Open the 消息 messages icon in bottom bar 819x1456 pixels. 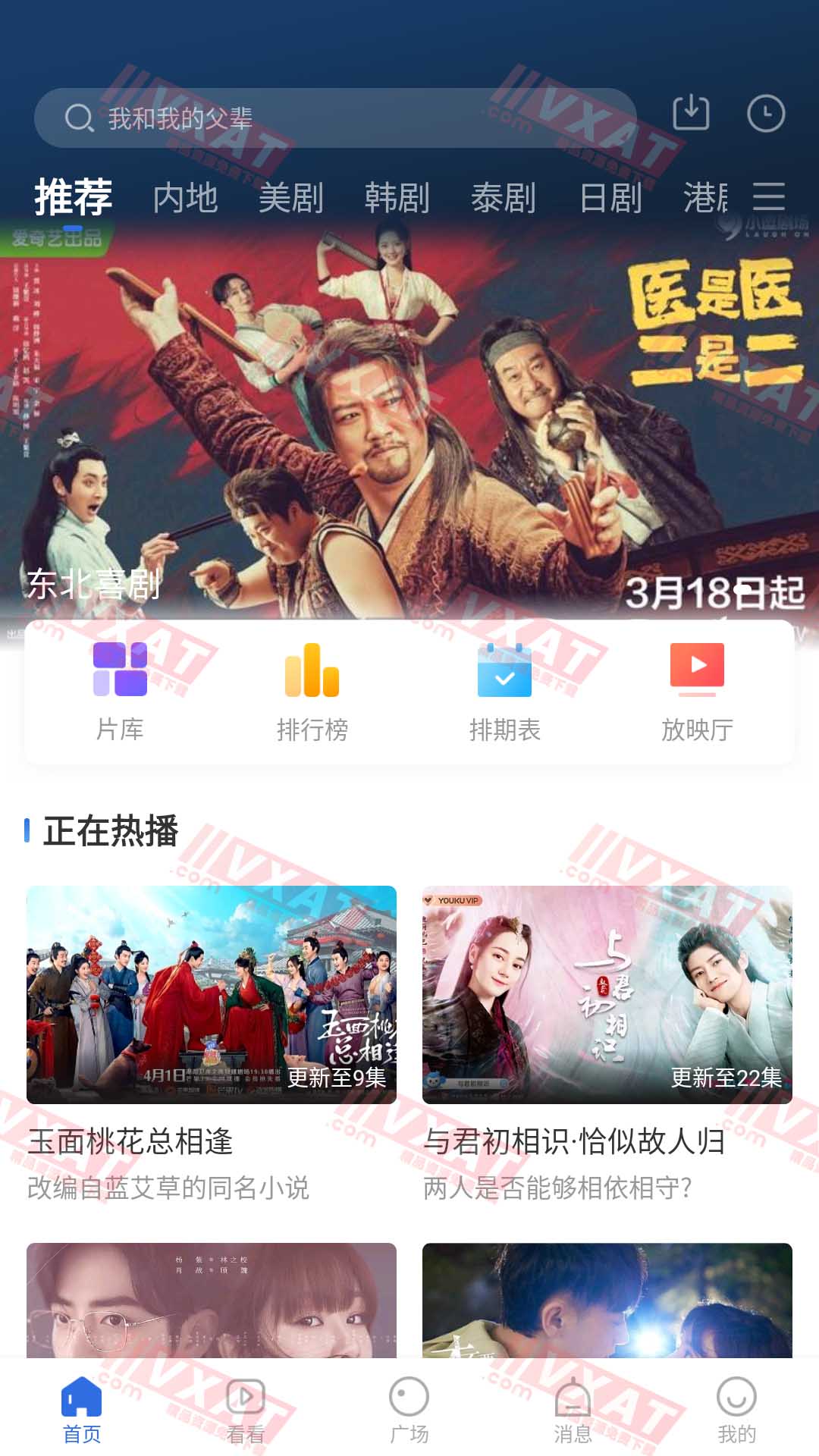(x=574, y=1395)
